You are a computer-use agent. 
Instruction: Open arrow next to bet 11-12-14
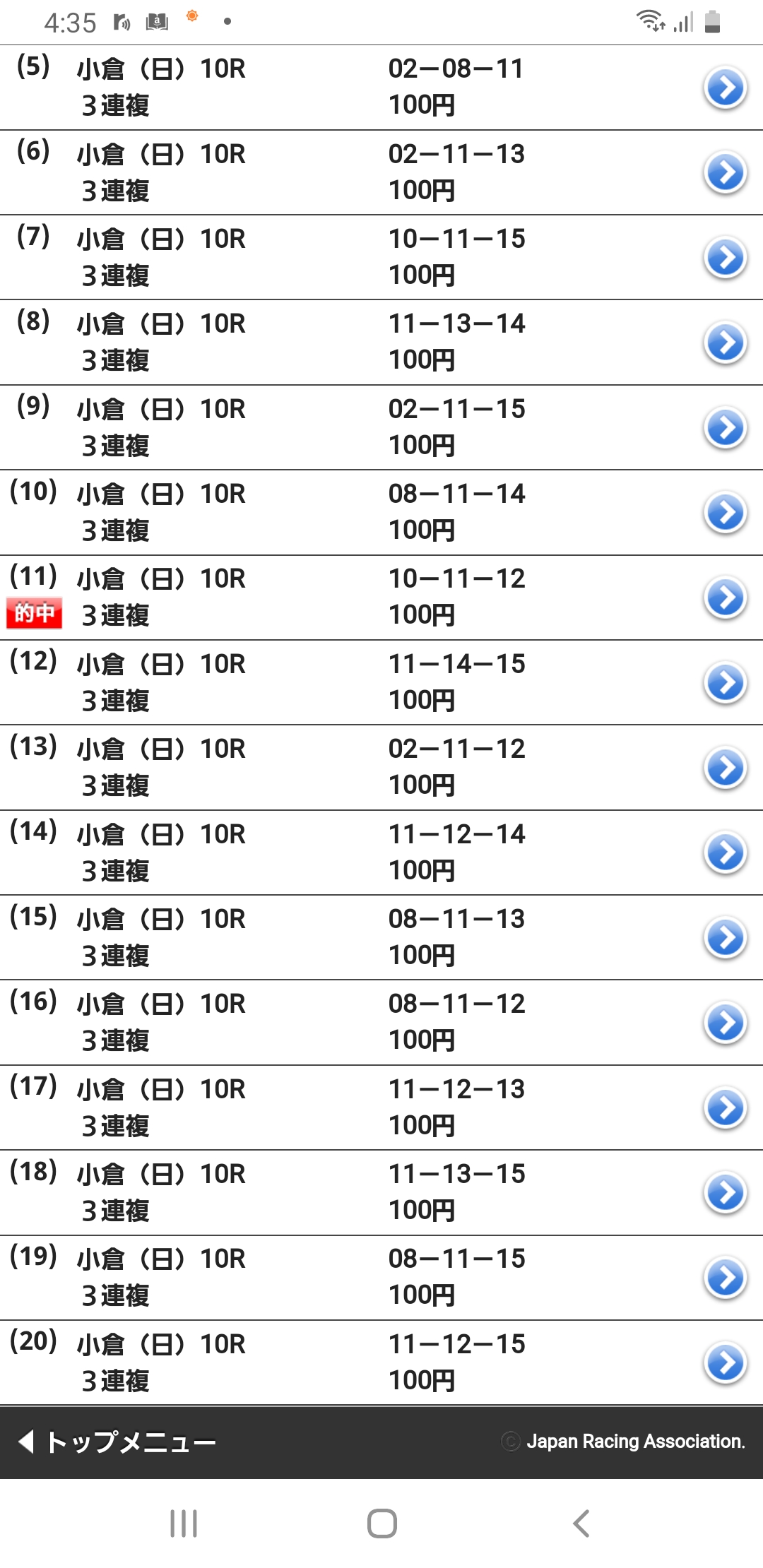click(725, 853)
